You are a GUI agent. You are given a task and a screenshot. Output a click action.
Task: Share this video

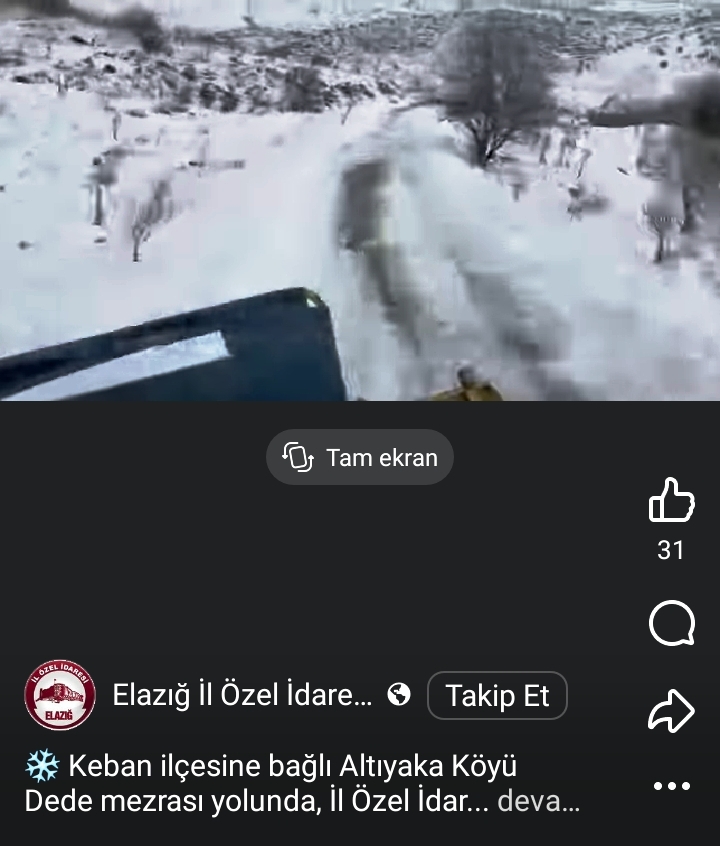671,712
